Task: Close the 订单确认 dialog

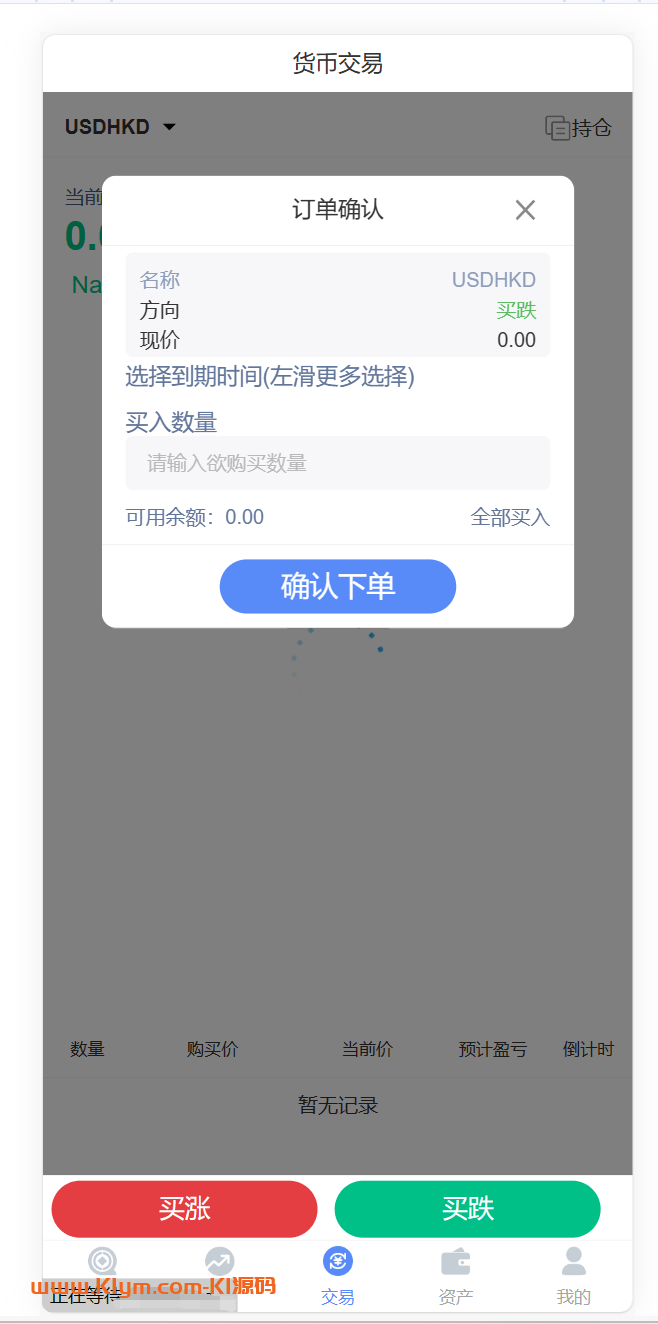Action: coord(525,210)
